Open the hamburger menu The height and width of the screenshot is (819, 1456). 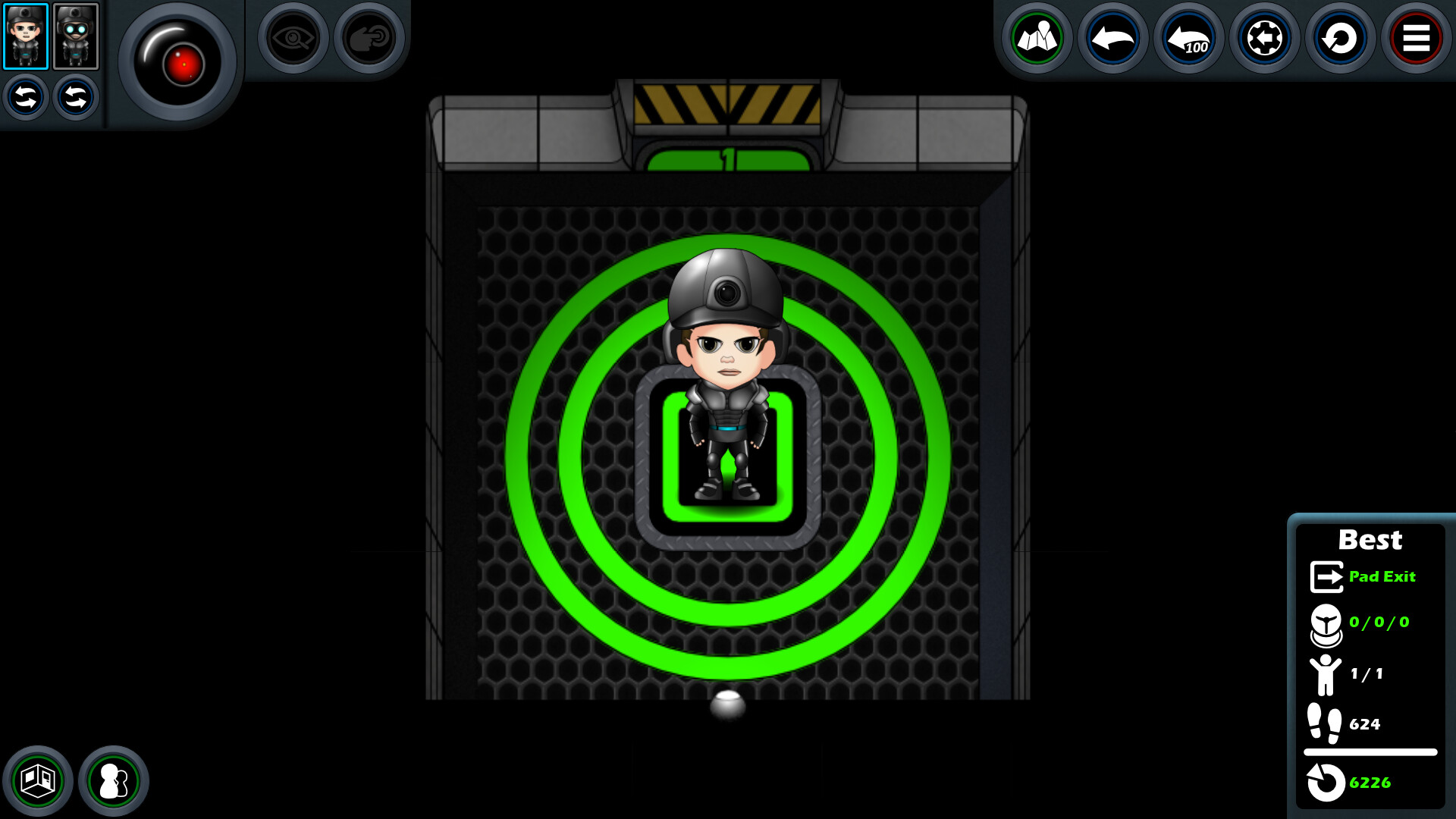point(1416,37)
